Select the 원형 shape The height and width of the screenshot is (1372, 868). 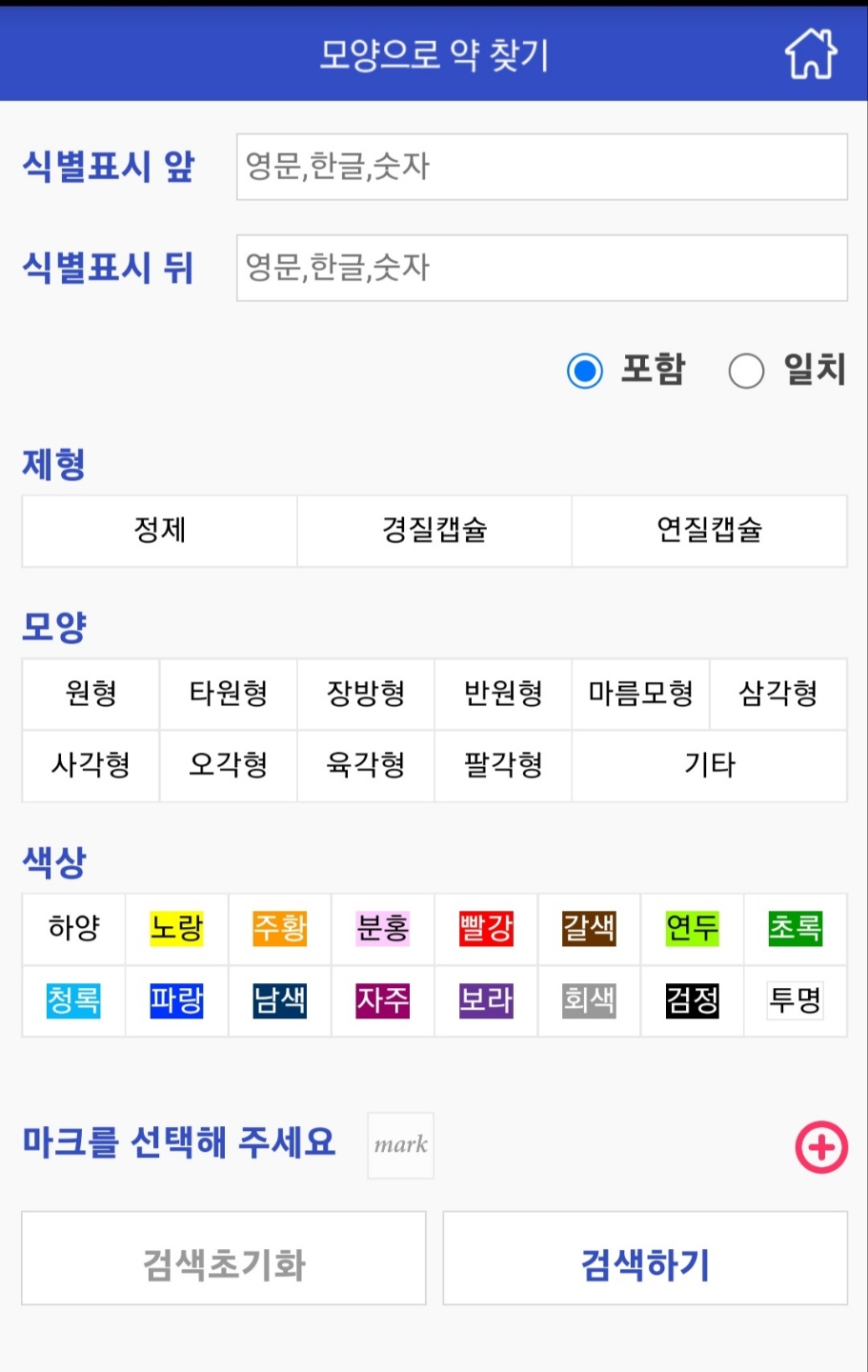coord(91,695)
